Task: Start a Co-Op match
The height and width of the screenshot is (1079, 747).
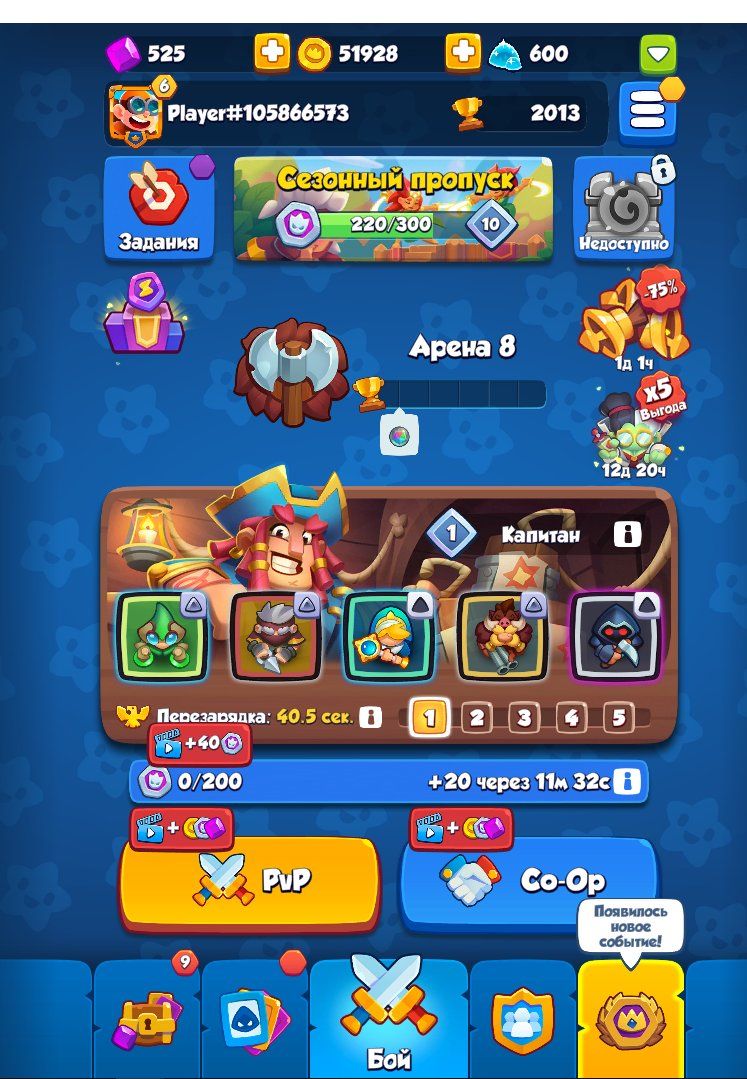Action: (x=528, y=881)
